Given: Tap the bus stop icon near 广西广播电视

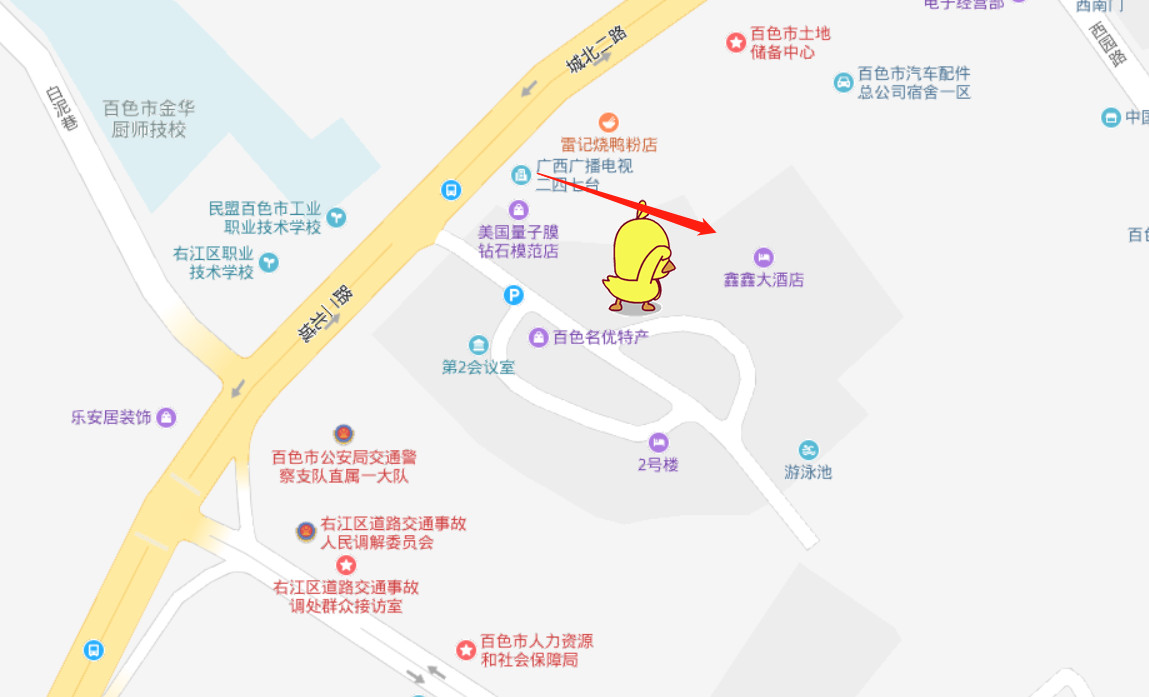Looking at the screenshot, I should [450, 189].
